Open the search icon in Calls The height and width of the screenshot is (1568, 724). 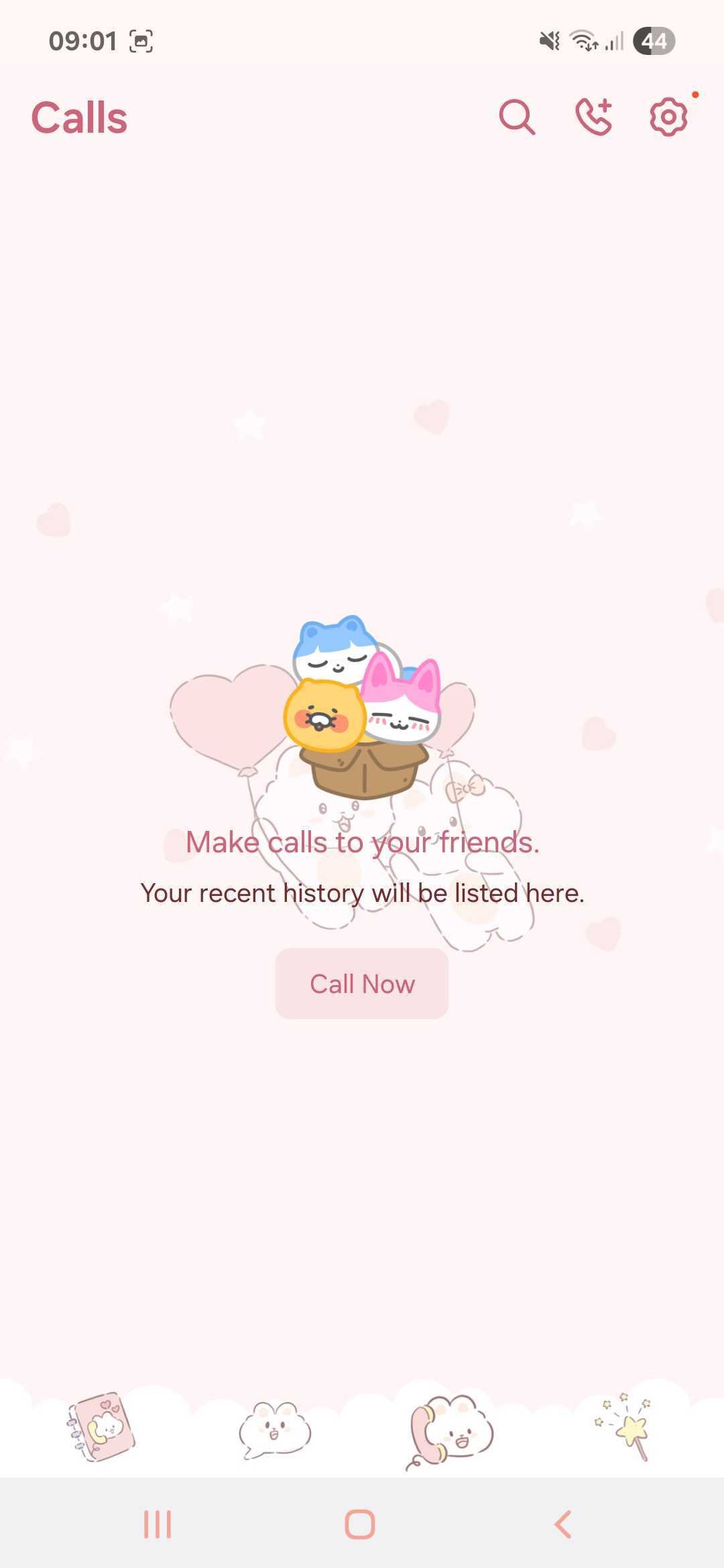click(517, 118)
